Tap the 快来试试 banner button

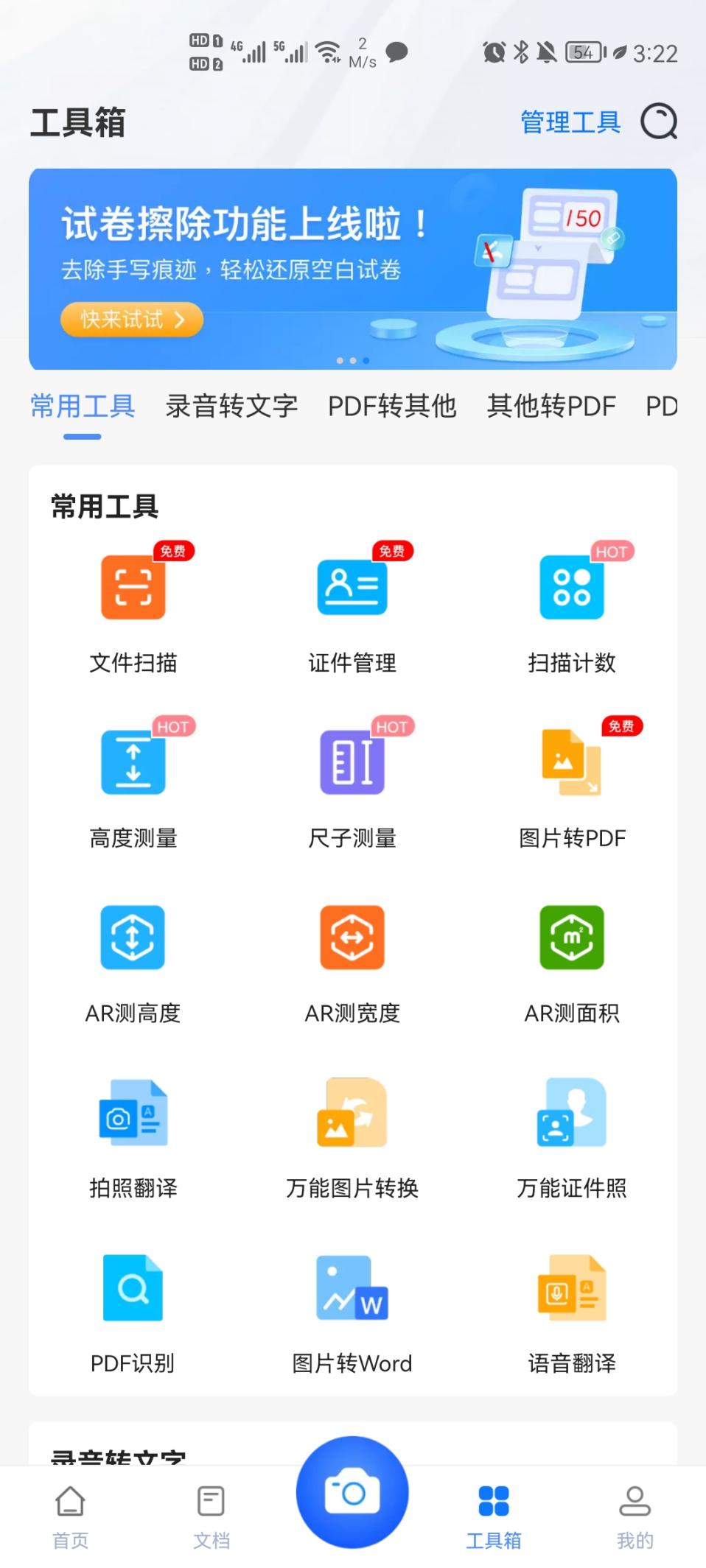pyautogui.click(x=131, y=319)
